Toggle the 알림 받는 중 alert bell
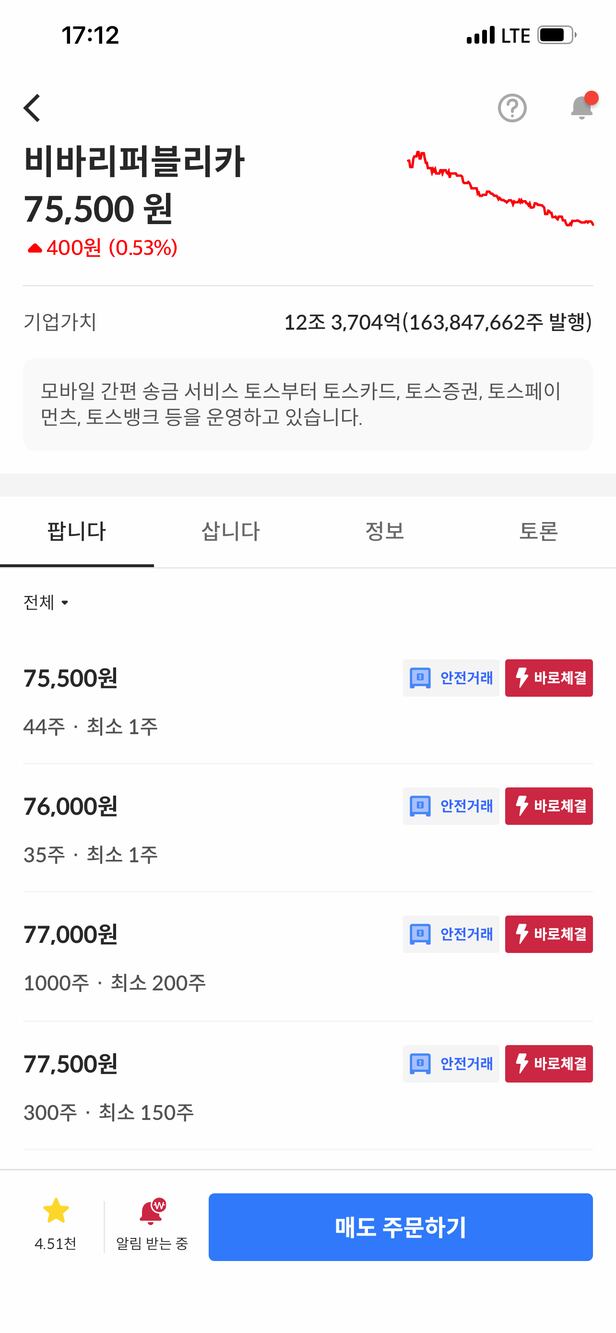Viewport: 616px width, 1333px height. [152, 1224]
